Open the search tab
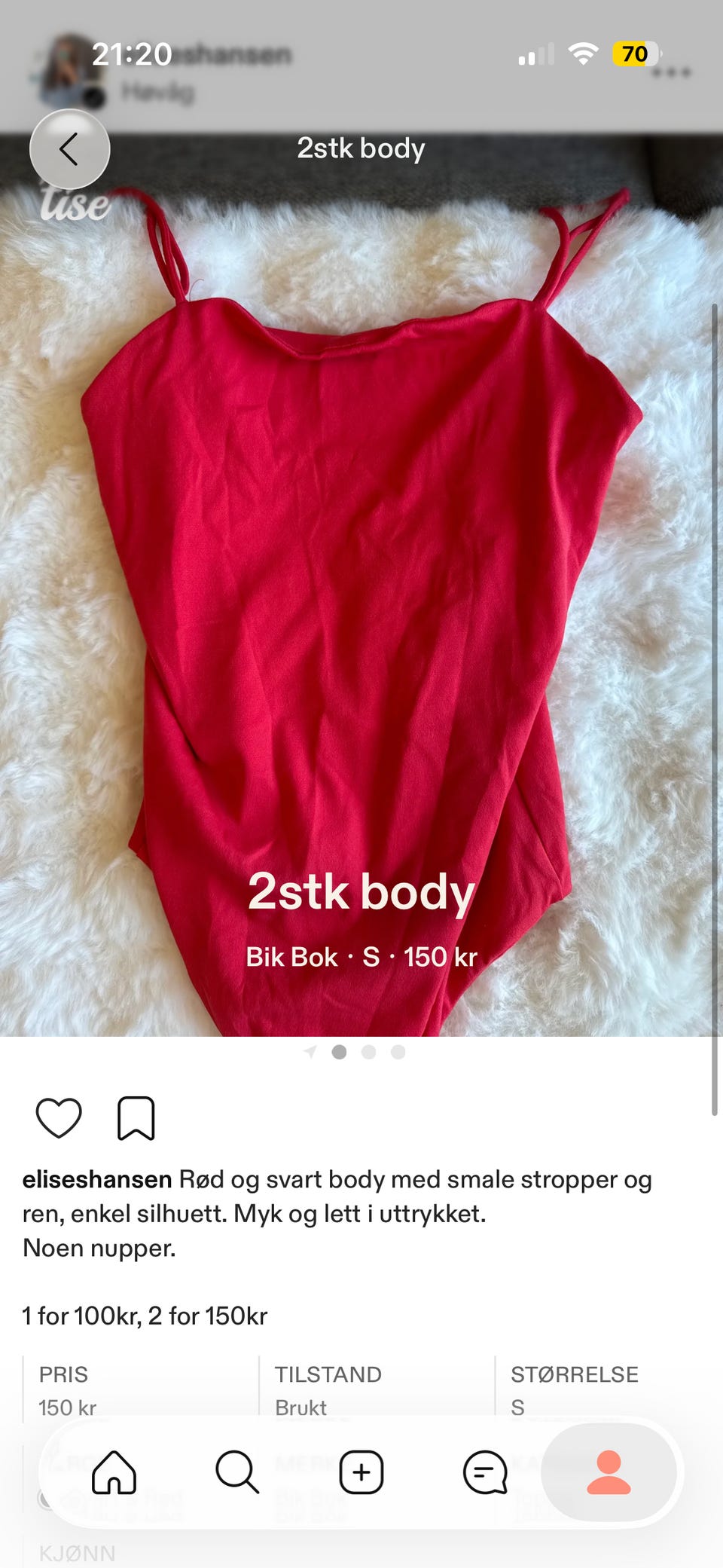 tap(237, 1472)
